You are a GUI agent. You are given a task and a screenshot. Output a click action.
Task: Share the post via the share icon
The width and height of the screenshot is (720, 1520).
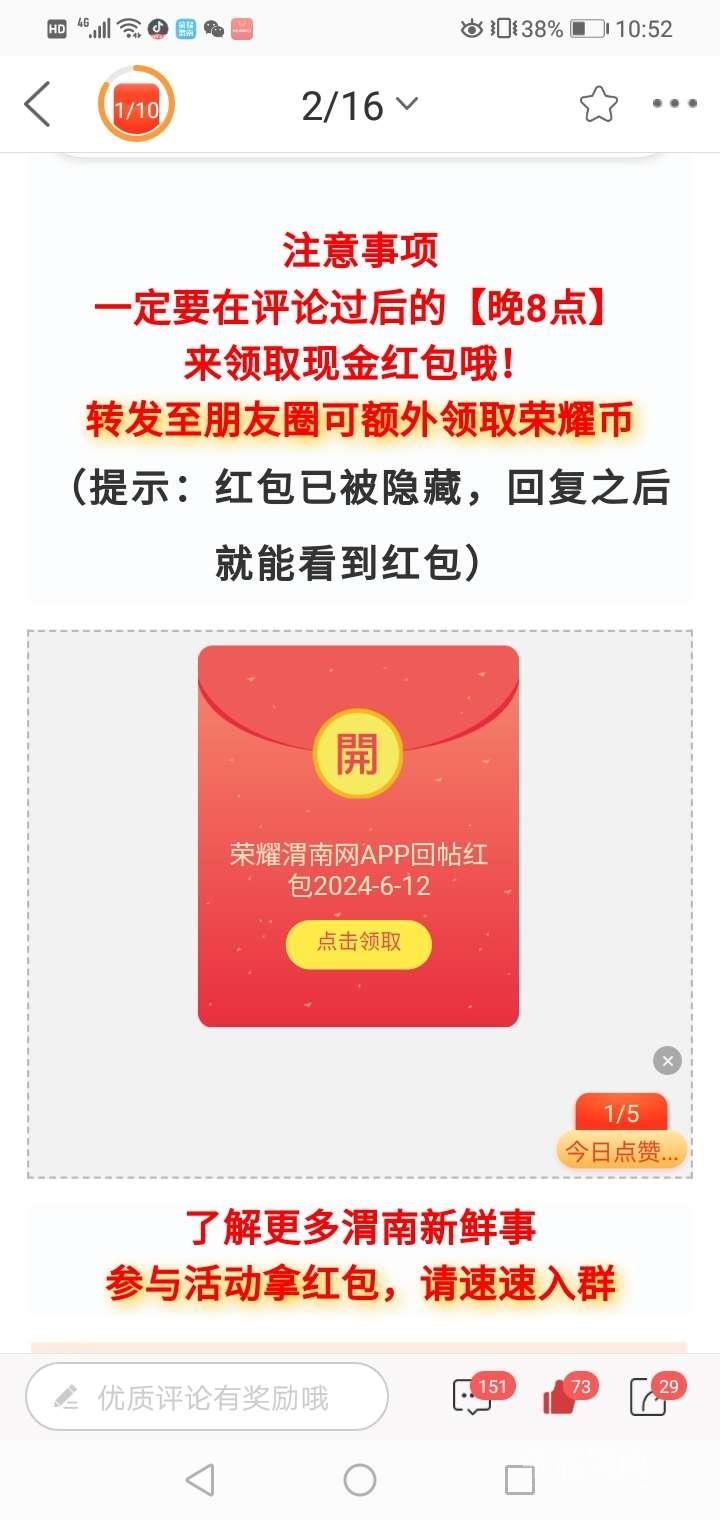tap(648, 1397)
